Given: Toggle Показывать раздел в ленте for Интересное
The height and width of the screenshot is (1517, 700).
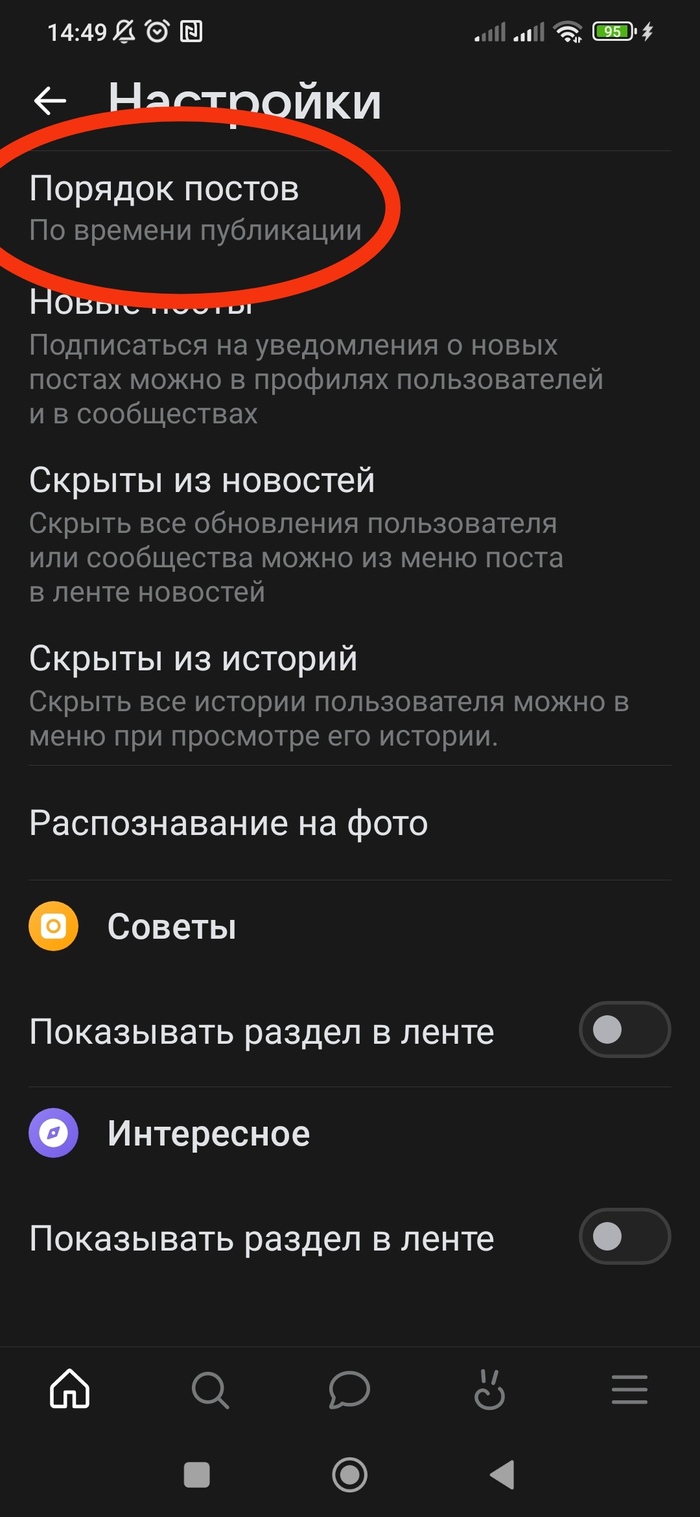Looking at the screenshot, I should 624,1237.
